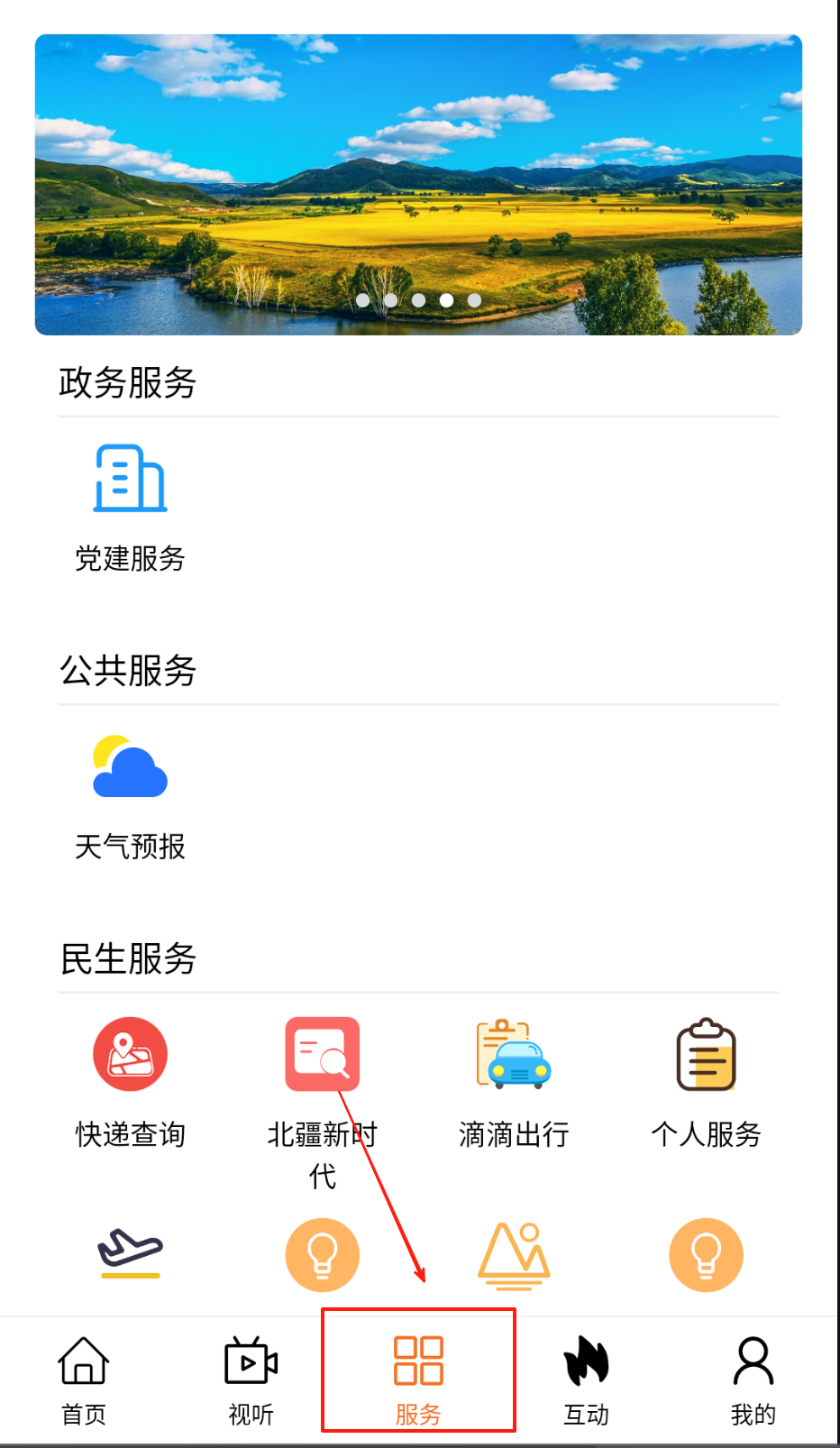Image resolution: width=840 pixels, height=1448 pixels.
Task: Open the airplane flight service icon
Action: pos(130,1252)
